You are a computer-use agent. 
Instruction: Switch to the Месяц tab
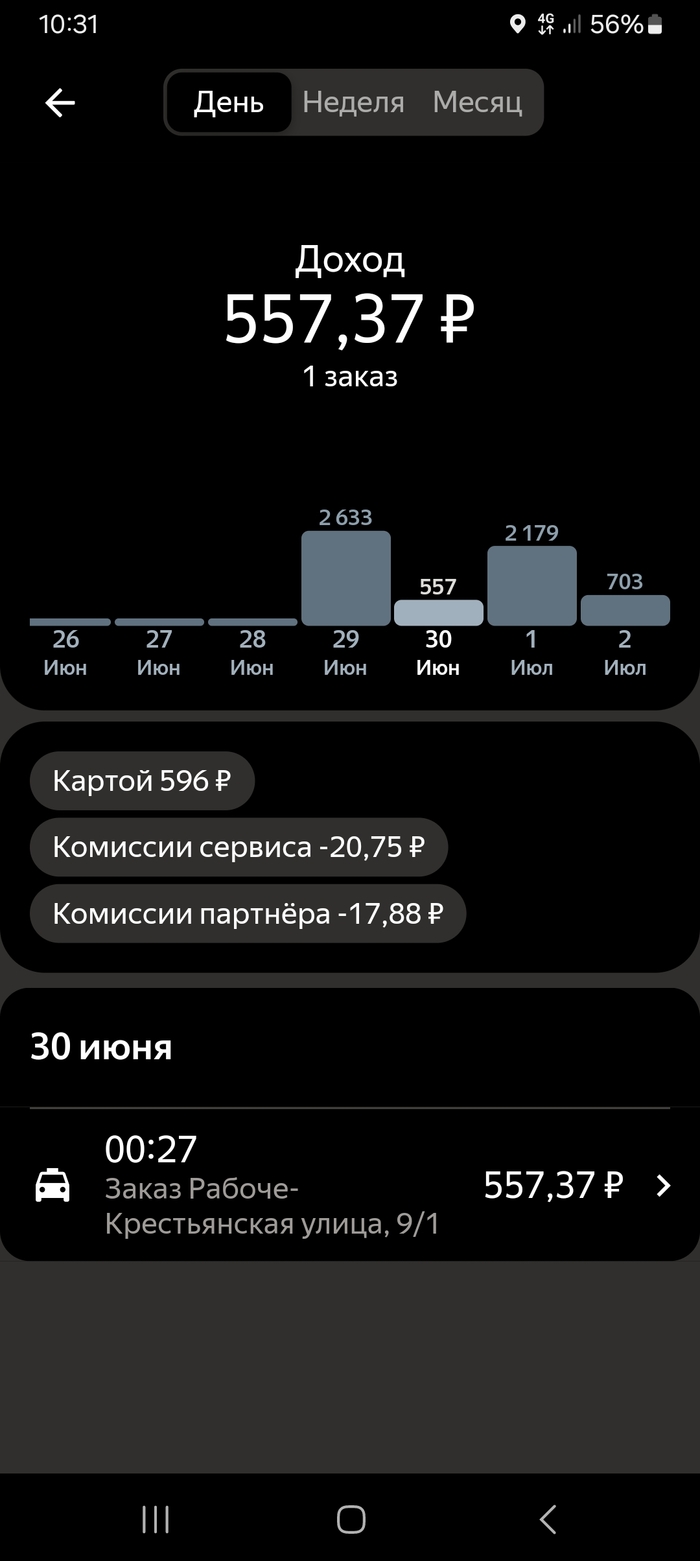point(477,102)
